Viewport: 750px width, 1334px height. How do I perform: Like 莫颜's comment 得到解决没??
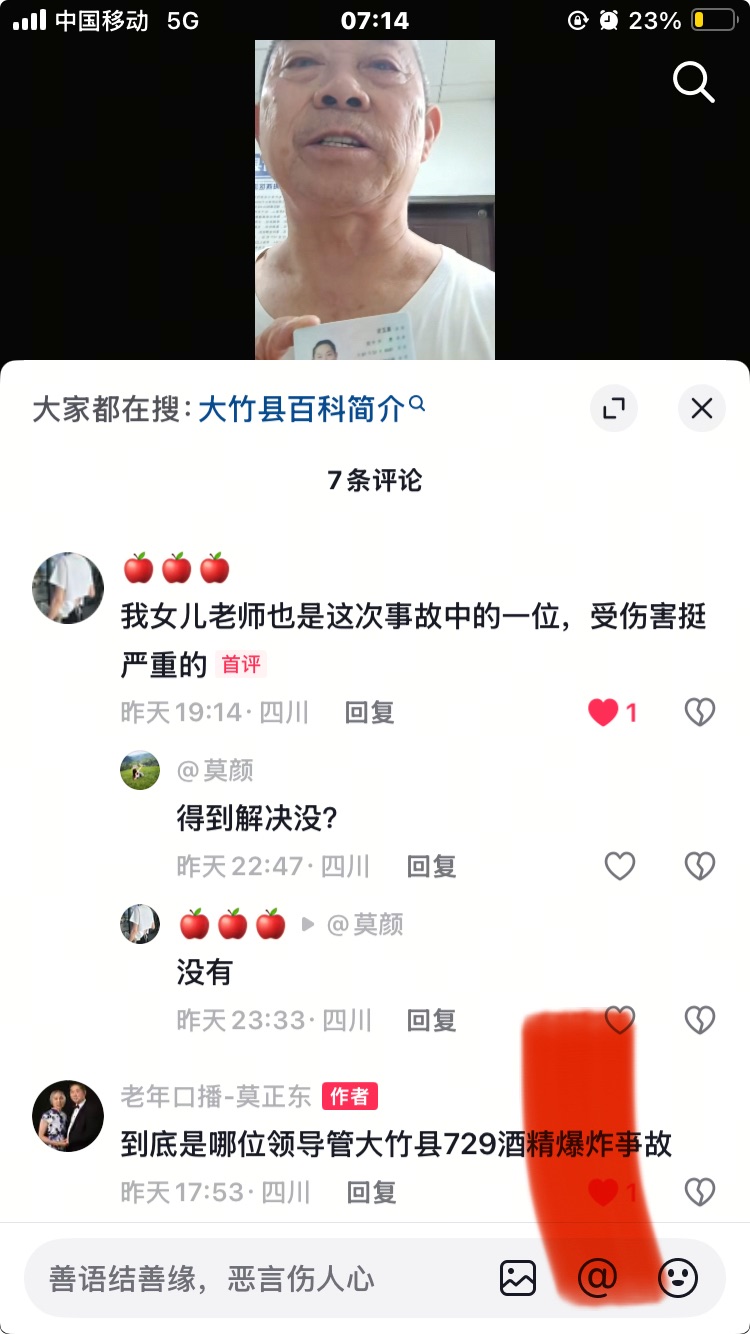[620, 866]
